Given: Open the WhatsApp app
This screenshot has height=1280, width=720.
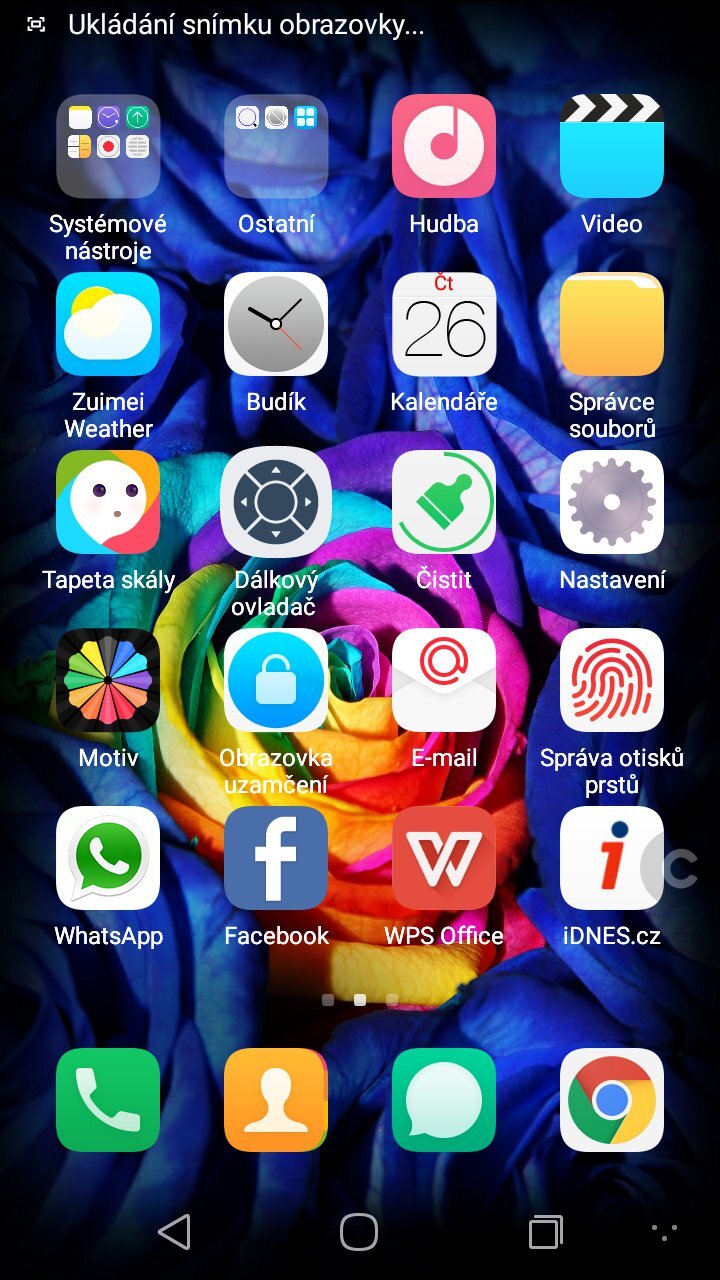Looking at the screenshot, I should coord(108,858).
